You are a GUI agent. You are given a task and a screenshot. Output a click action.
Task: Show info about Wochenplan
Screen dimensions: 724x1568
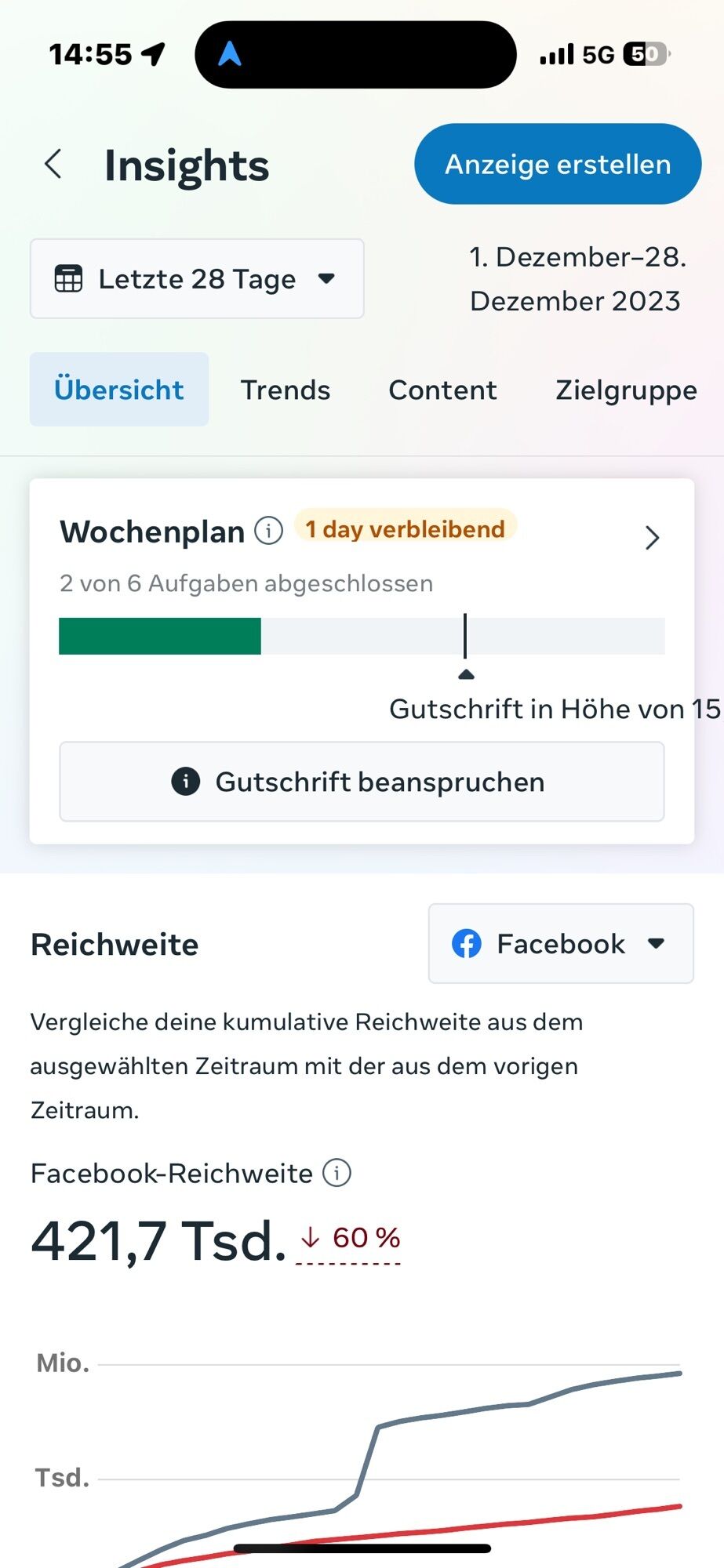(269, 532)
